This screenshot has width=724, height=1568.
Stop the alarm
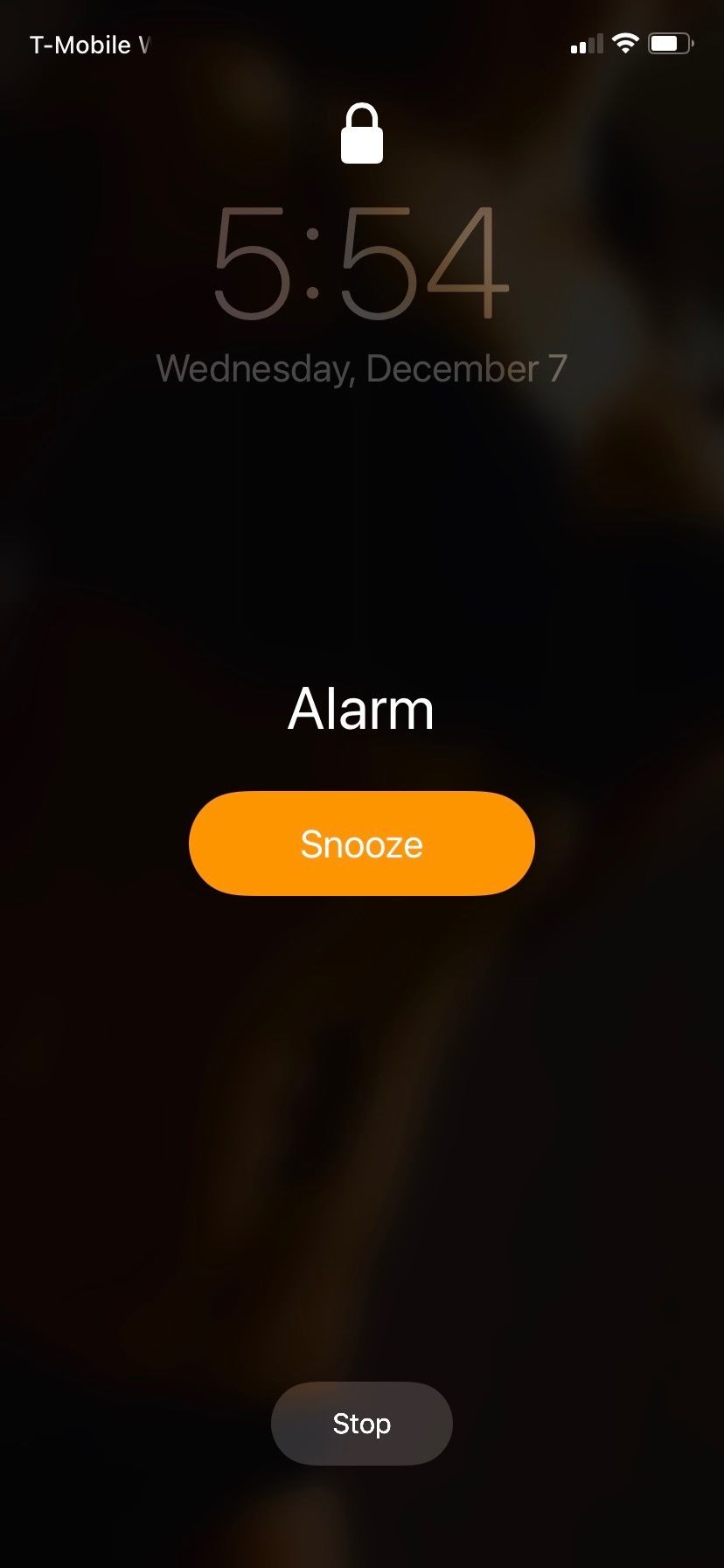point(361,1424)
